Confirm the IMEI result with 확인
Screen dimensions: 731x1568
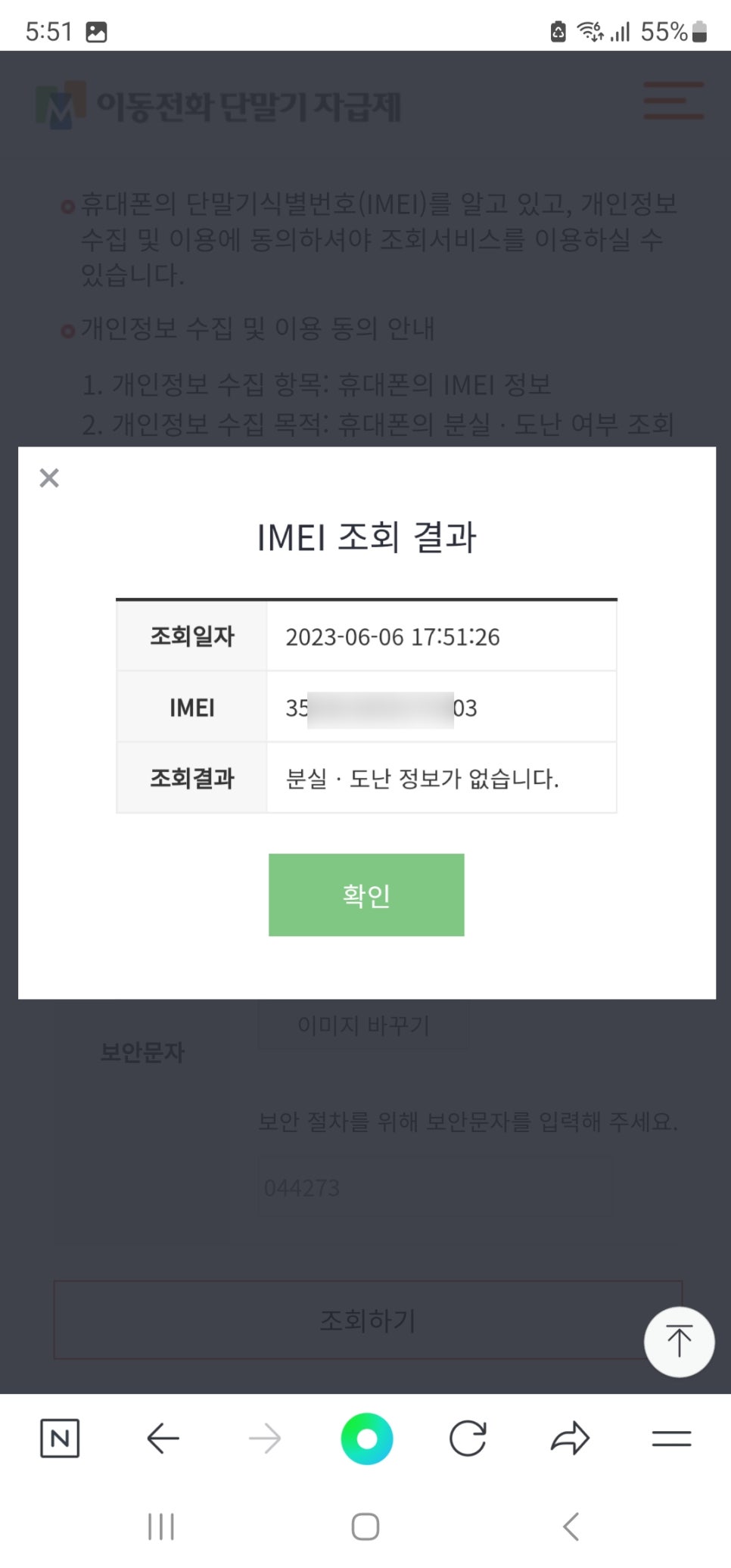click(366, 894)
